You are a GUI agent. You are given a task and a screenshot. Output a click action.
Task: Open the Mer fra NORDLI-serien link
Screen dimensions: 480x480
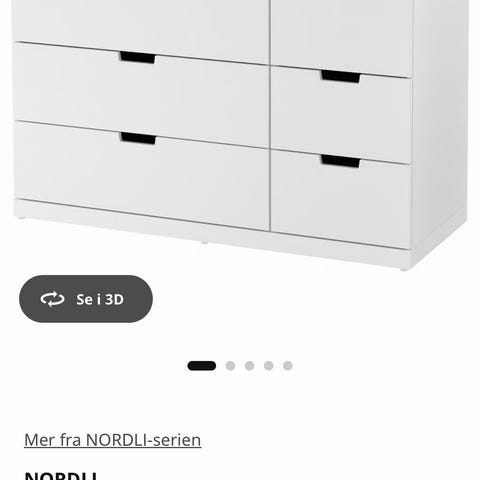pyautogui.click(x=113, y=440)
